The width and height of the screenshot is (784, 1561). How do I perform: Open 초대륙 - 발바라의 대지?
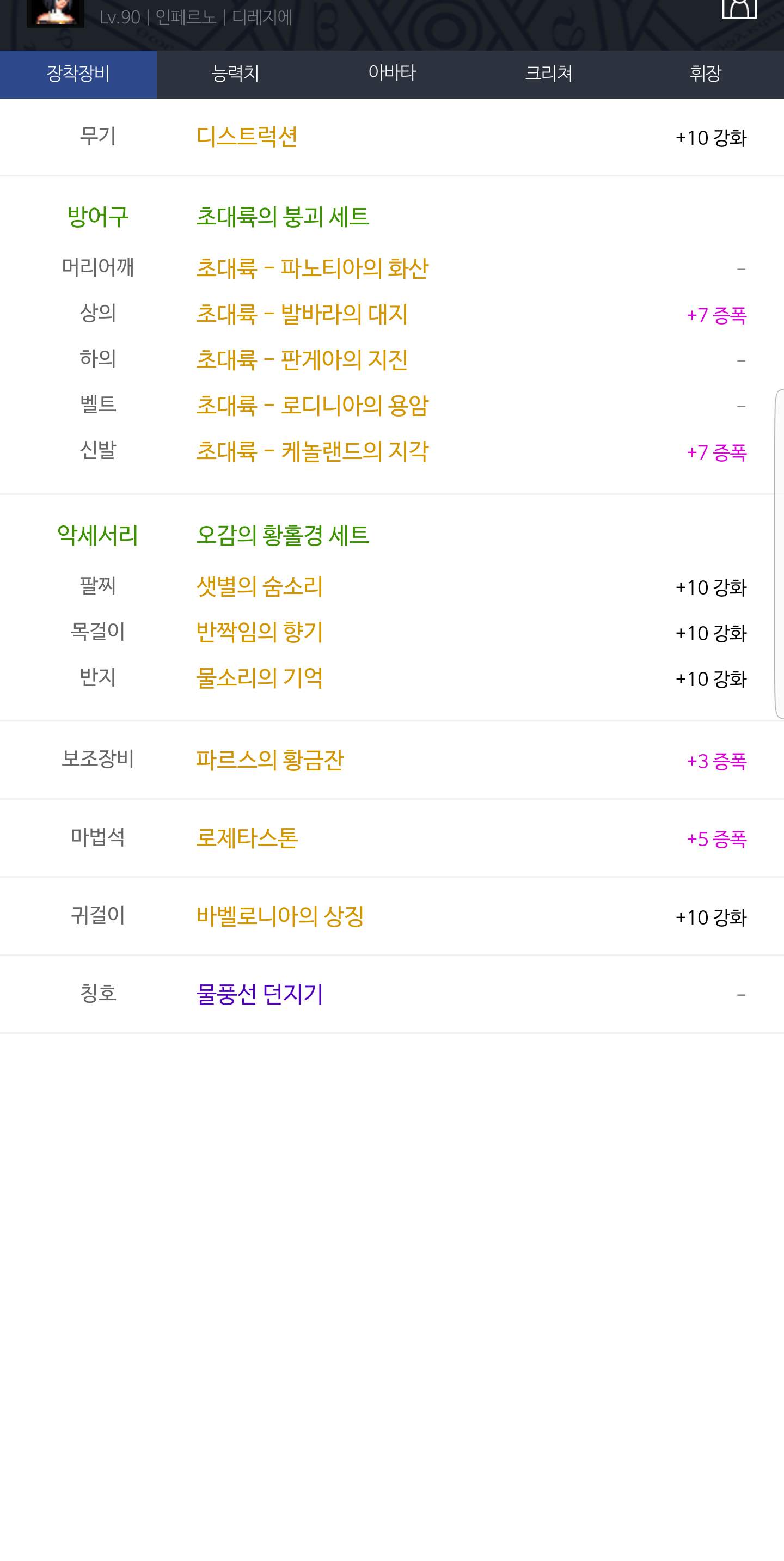pos(302,315)
